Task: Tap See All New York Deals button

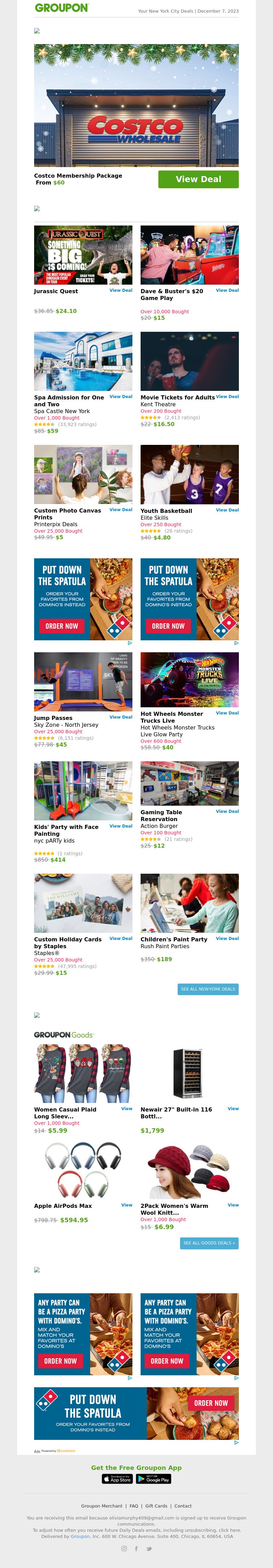Action: click(x=208, y=989)
